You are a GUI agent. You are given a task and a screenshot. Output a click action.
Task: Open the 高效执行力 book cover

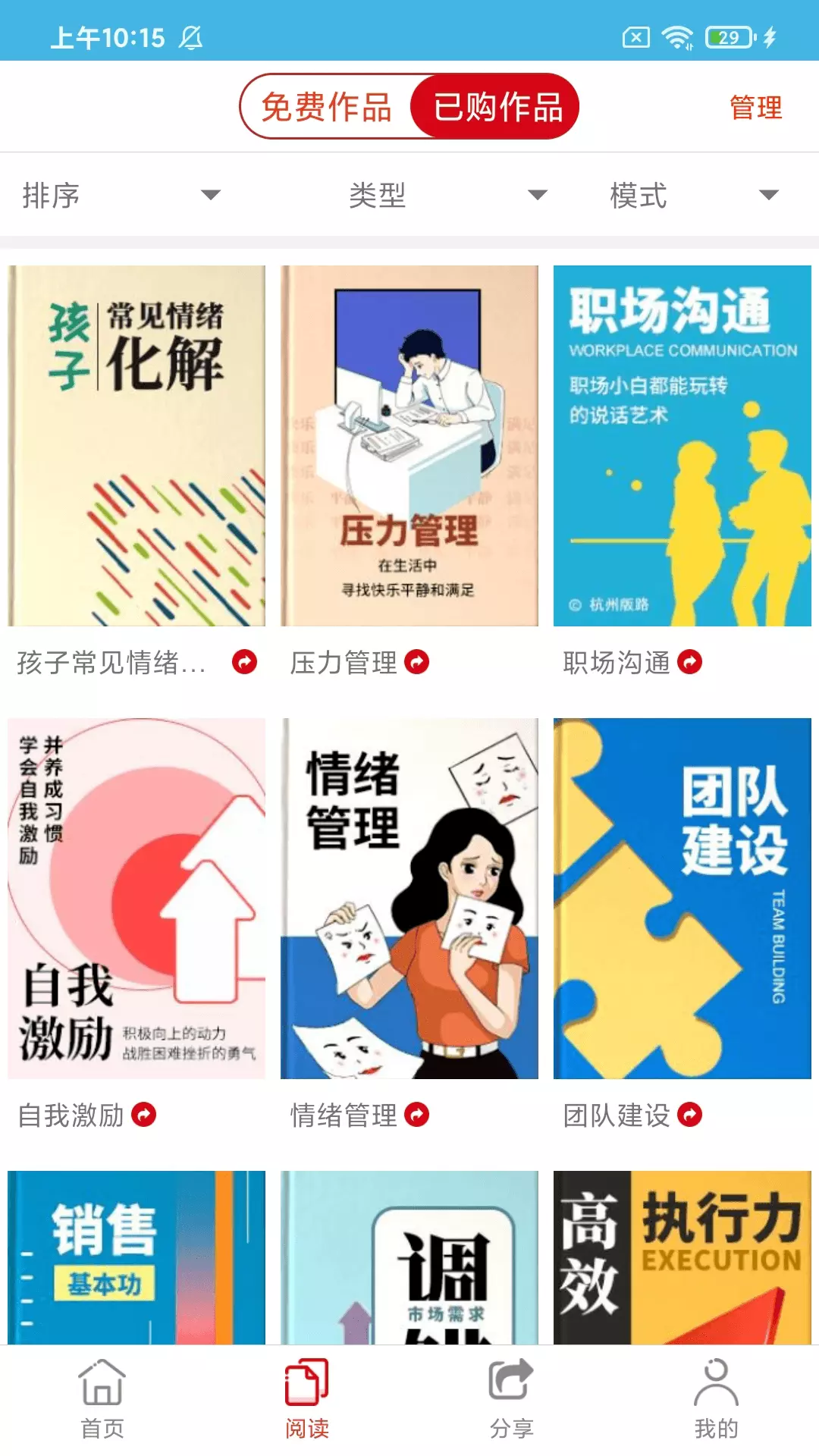(682, 1257)
